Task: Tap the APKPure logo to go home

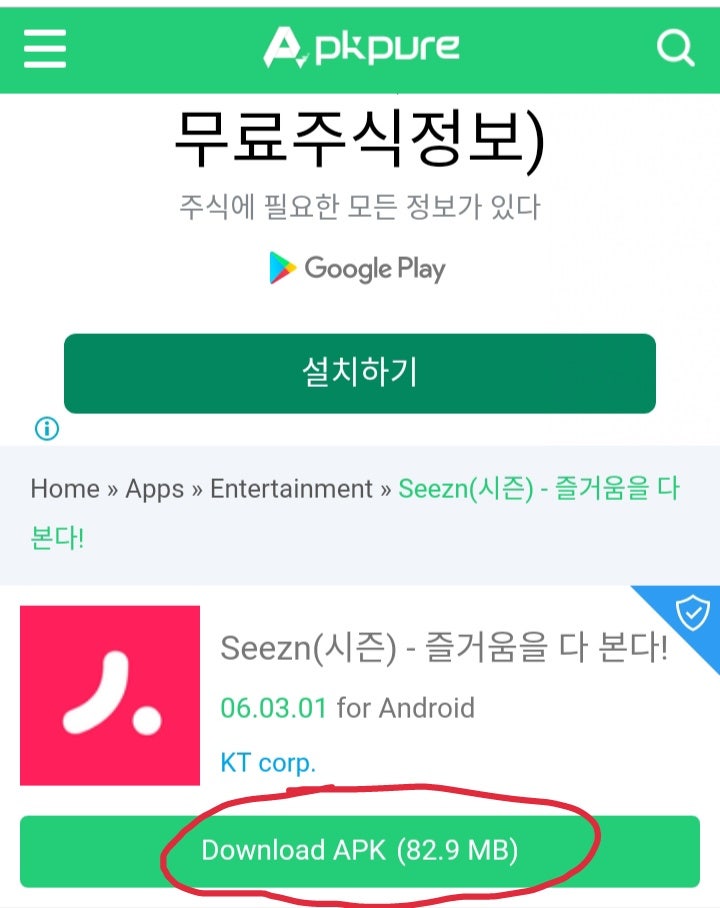Action: 361,47
